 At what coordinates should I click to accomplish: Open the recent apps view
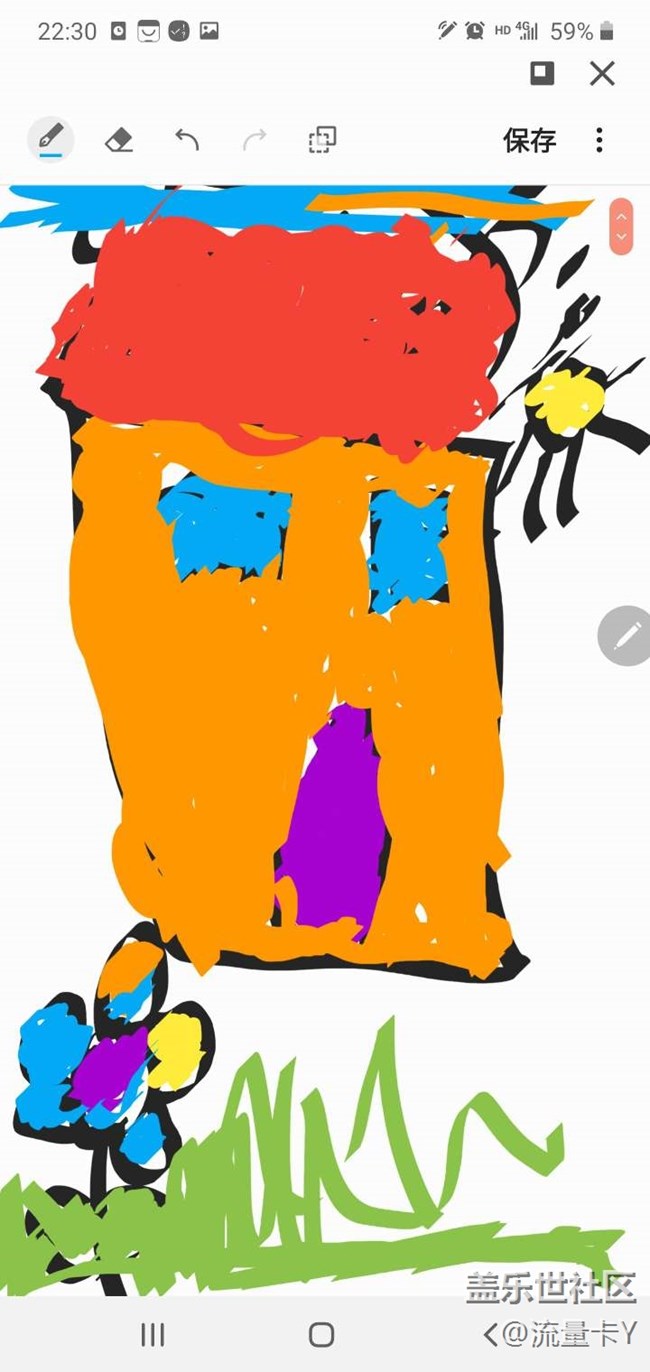(x=152, y=1334)
